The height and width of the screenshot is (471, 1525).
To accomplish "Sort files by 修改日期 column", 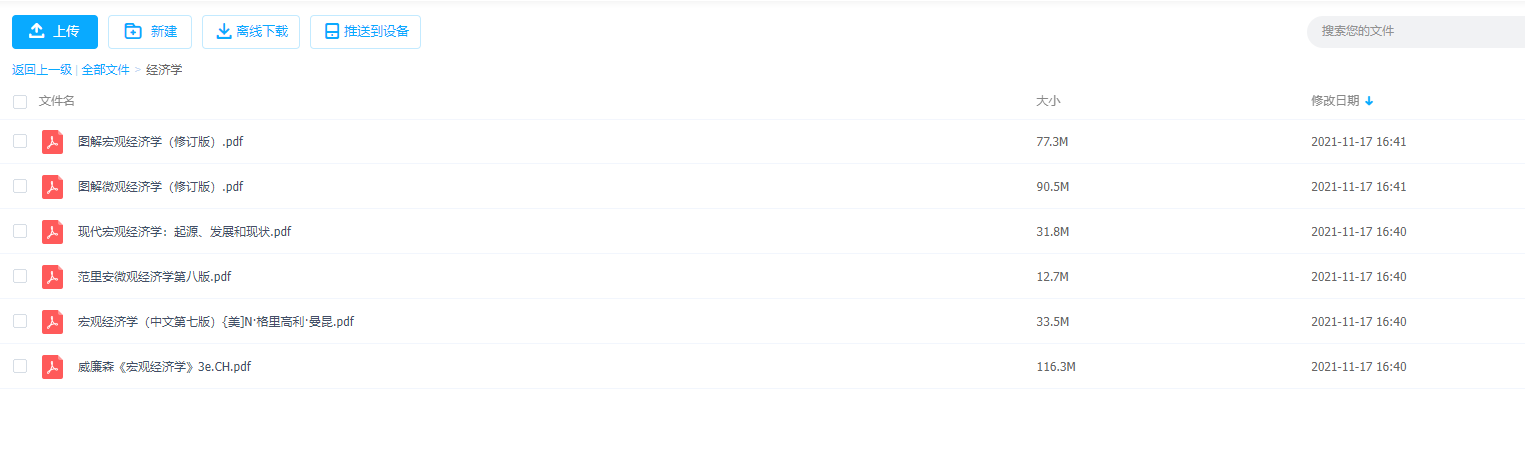I will tap(1335, 101).
